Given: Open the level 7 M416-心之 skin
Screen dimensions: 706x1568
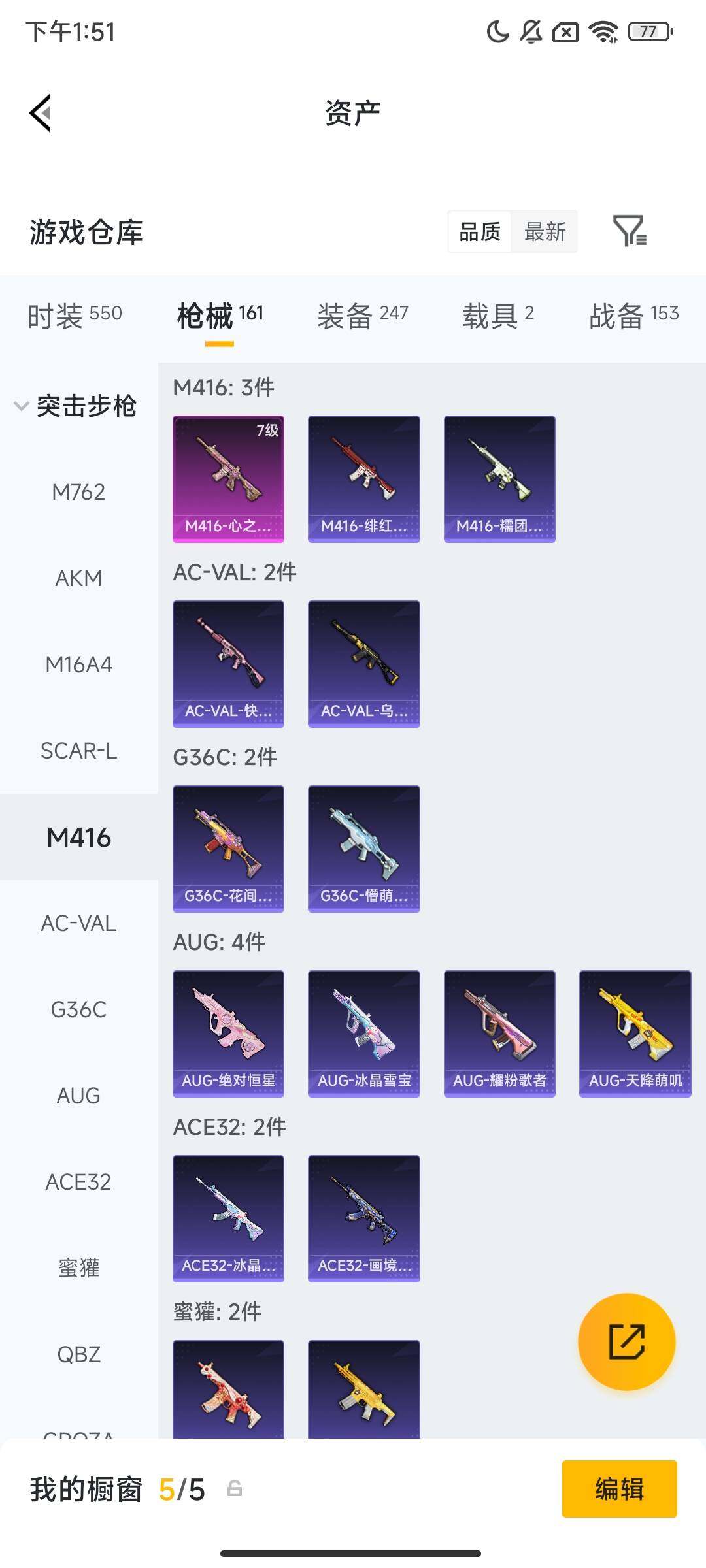Looking at the screenshot, I should coord(228,479).
